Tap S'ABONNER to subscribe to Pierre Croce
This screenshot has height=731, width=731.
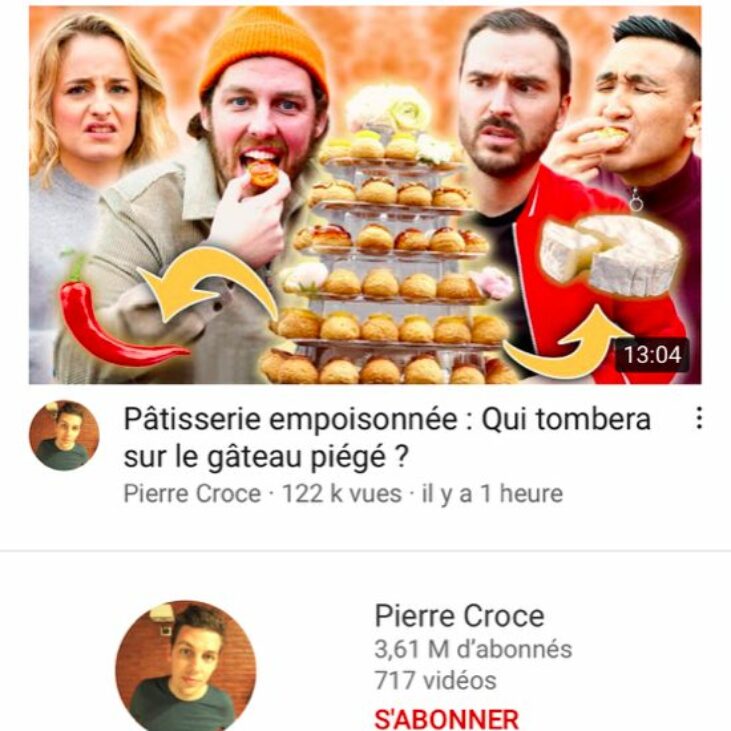[x=447, y=718]
